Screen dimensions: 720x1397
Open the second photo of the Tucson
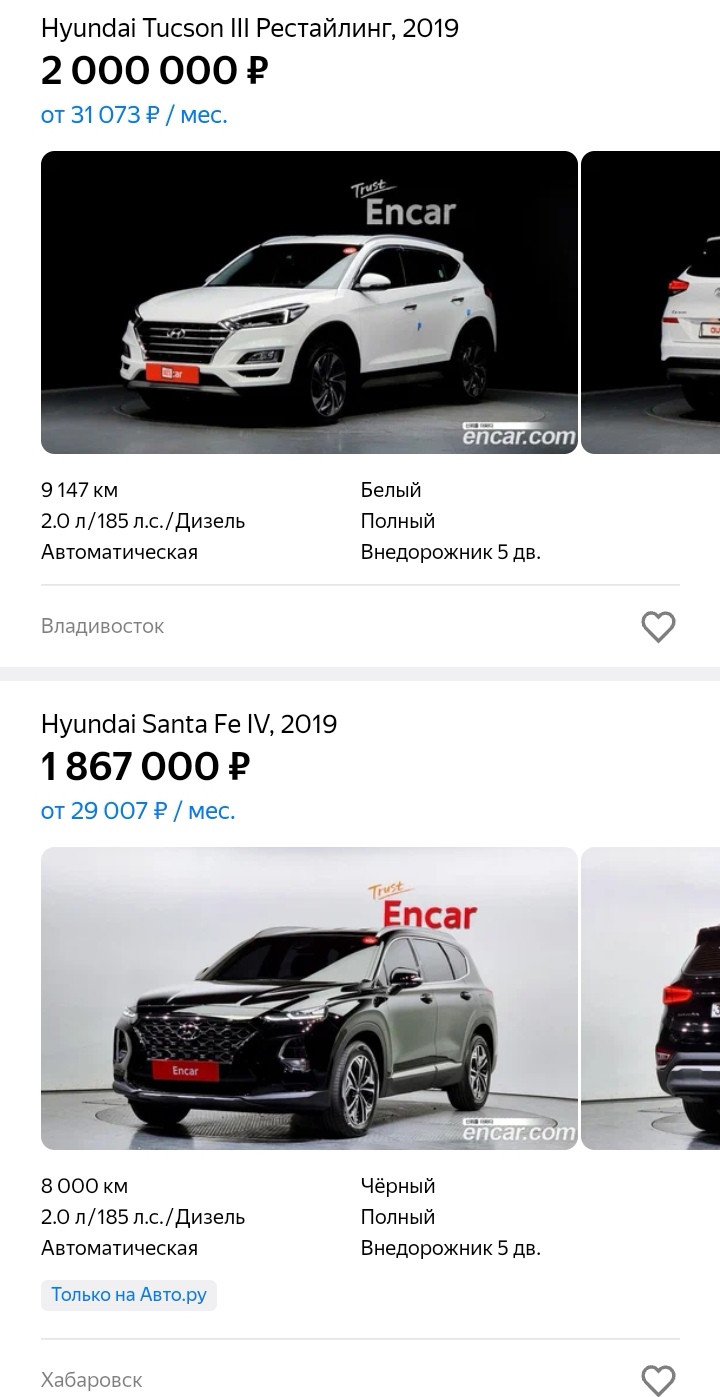pyautogui.click(x=651, y=302)
